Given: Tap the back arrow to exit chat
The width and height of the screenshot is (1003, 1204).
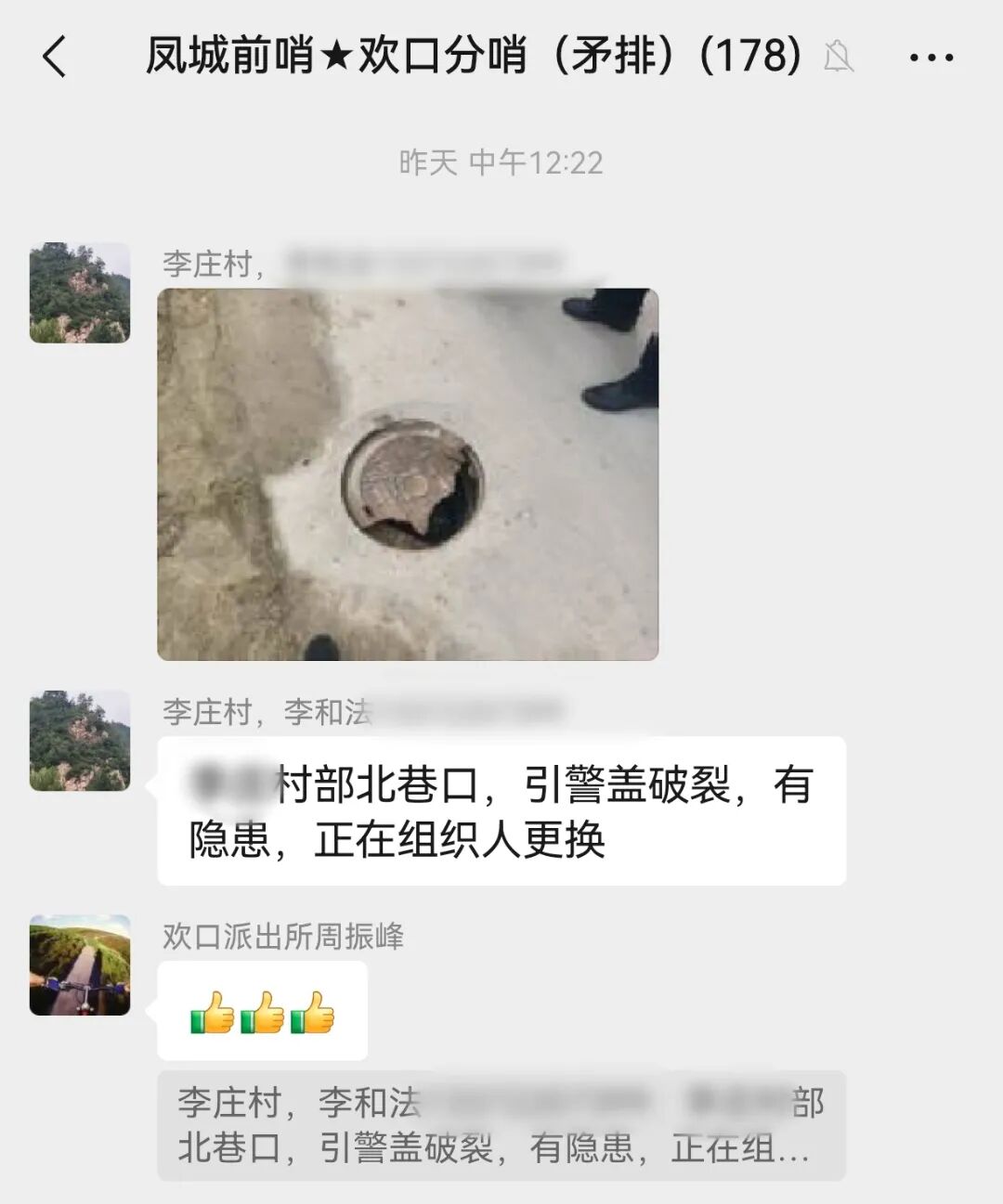Looking at the screenshot, I should (x=56, y=58).
